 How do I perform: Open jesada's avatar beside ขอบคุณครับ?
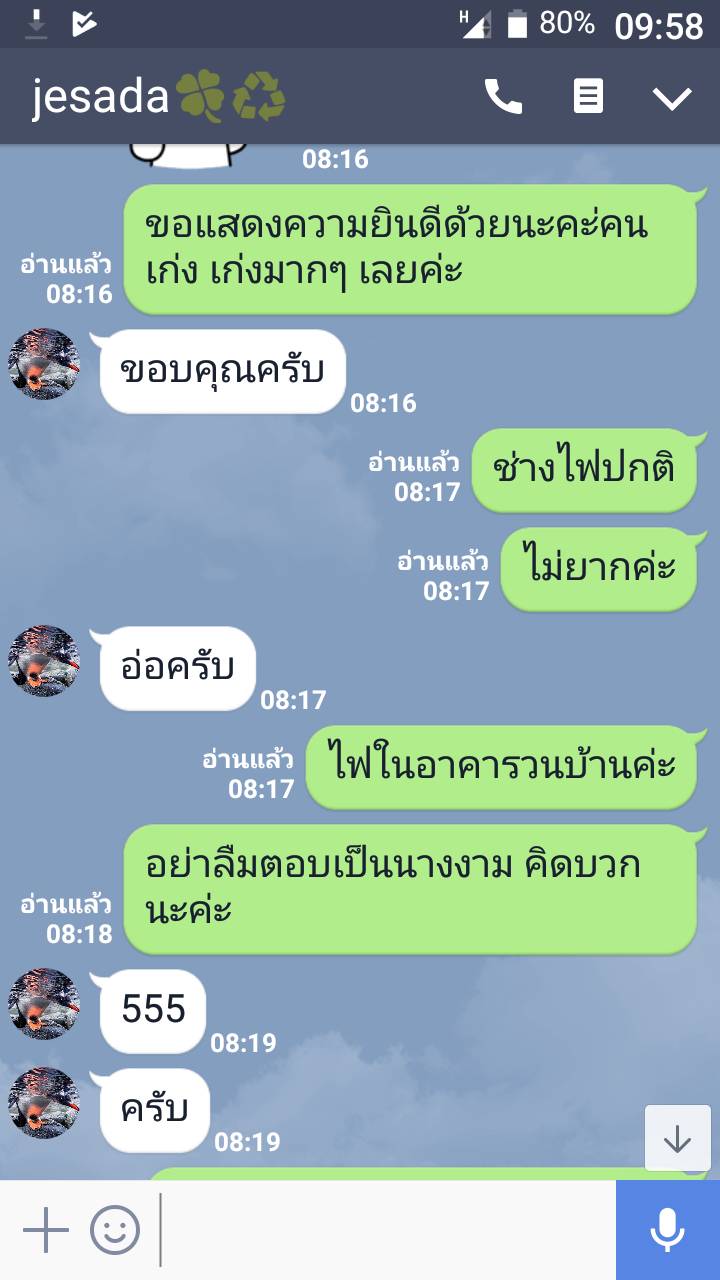click(x=44, y=364)
